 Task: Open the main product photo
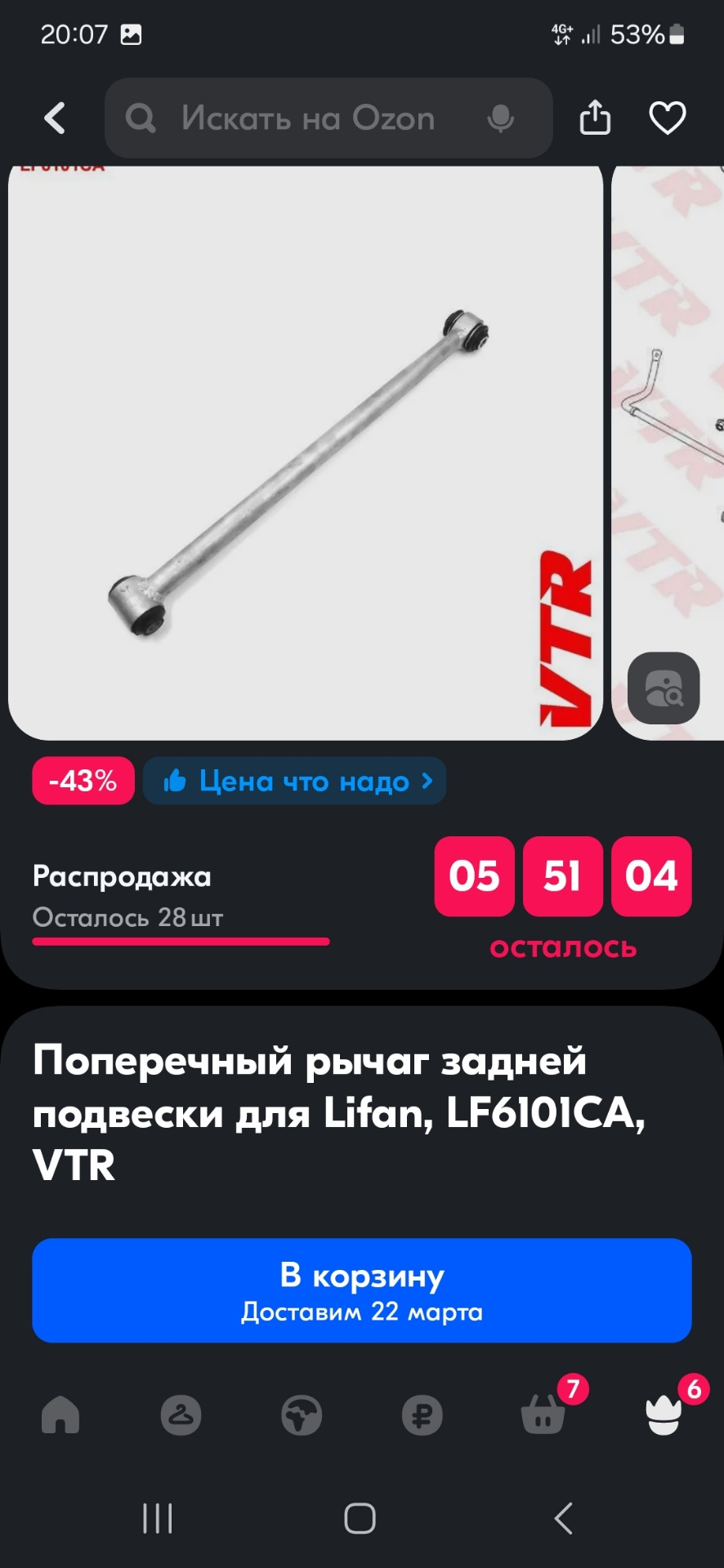pos(305,453)
